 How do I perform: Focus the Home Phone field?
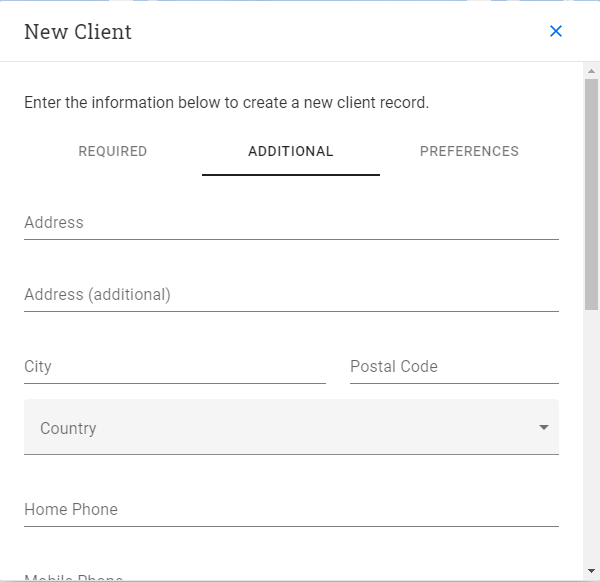(x=290, y=510)
